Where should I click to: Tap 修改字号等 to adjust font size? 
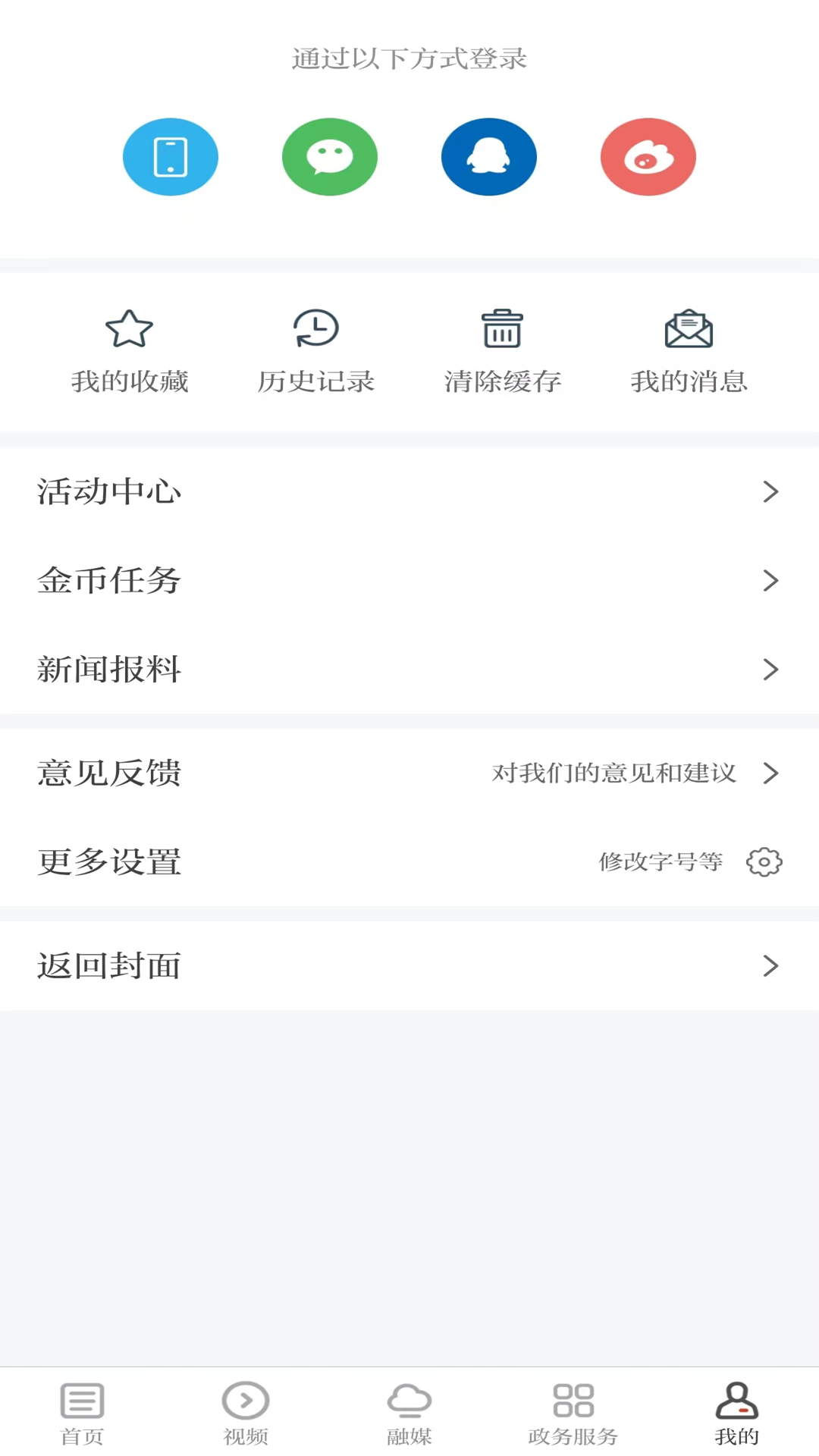point(661,861)
